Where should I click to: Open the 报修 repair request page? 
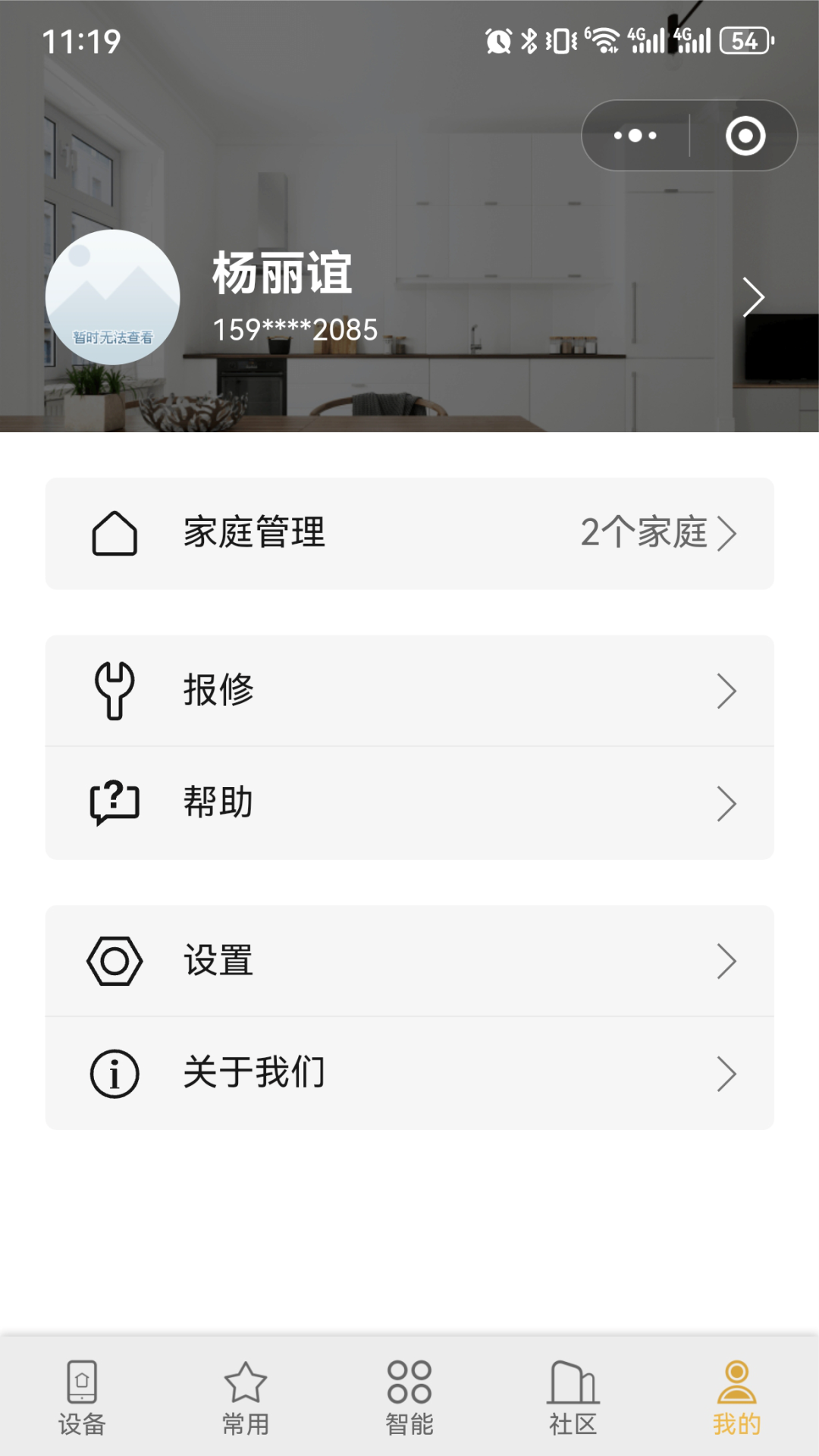(409, 690)
